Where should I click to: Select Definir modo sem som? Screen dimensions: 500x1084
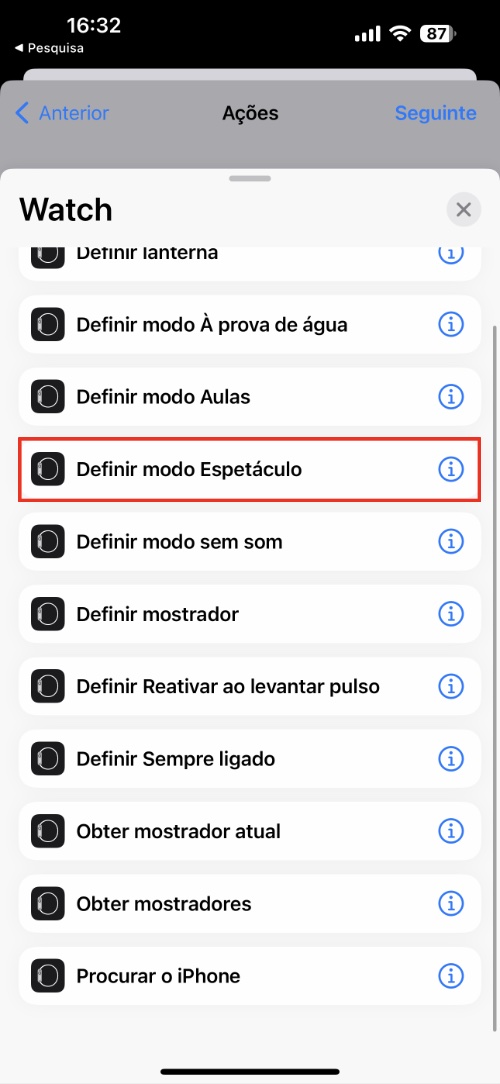coord(249,541)
